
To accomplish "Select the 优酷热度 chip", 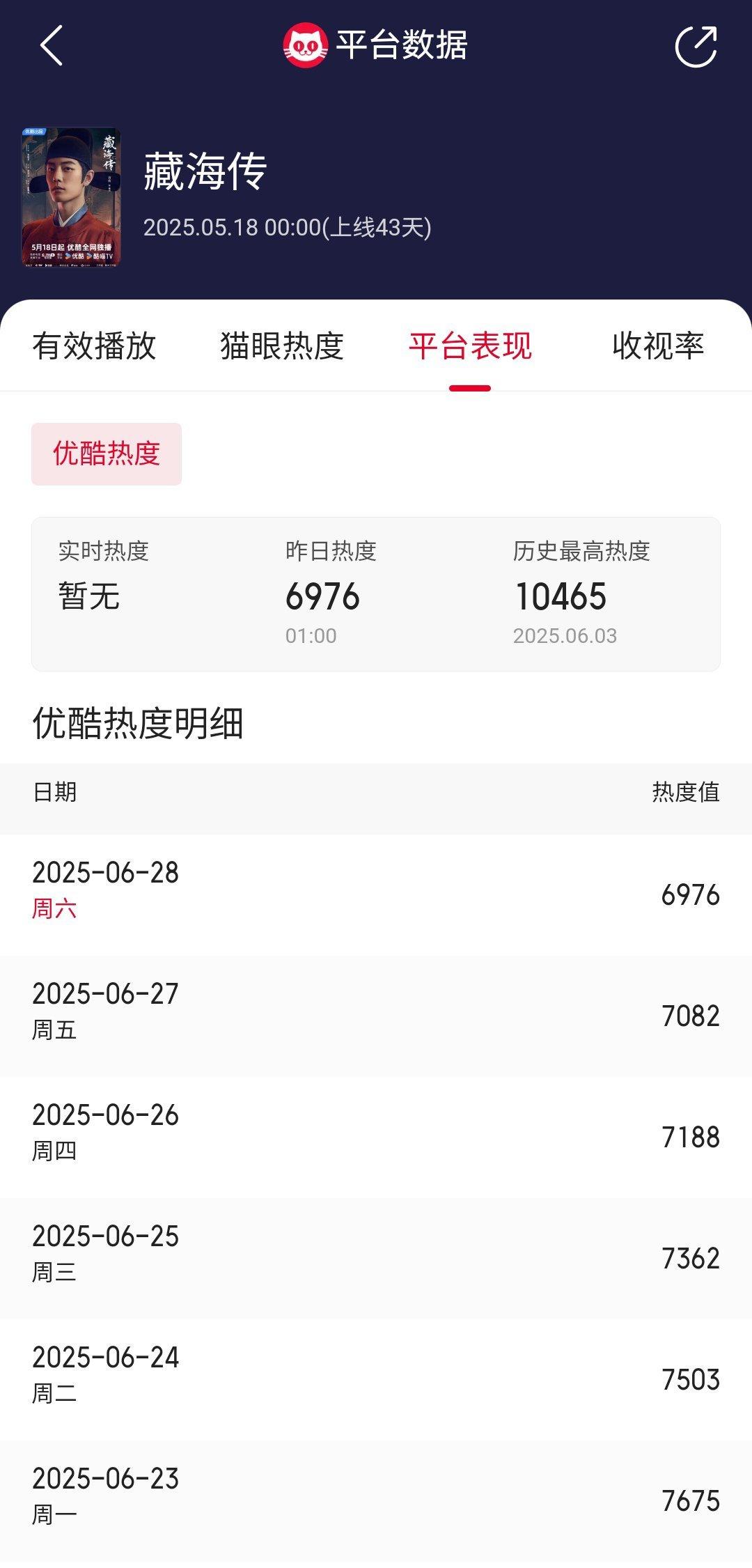I will click(x=107, y=454).
